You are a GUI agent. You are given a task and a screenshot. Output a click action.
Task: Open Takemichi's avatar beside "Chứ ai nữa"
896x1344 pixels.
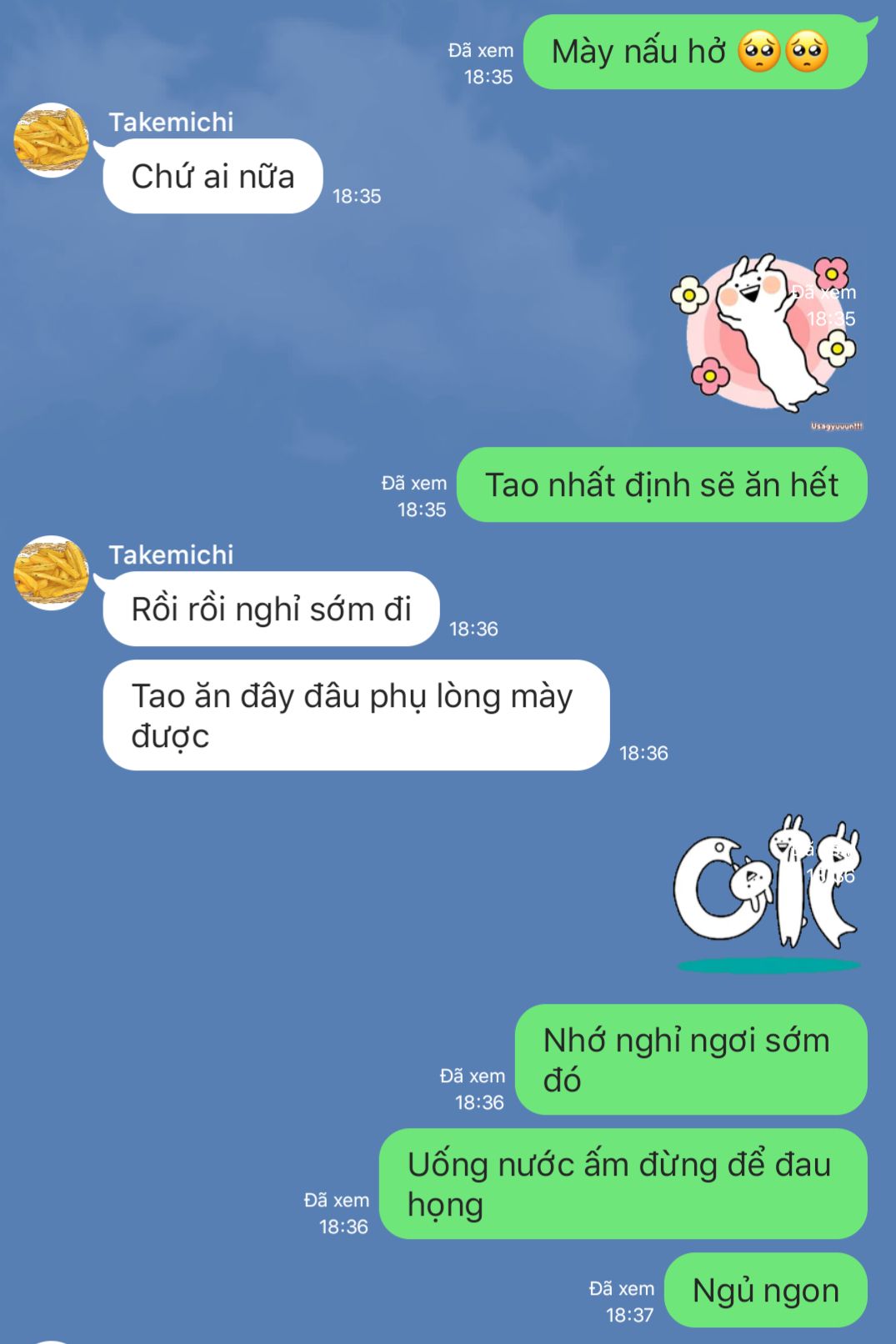(51, 140)
